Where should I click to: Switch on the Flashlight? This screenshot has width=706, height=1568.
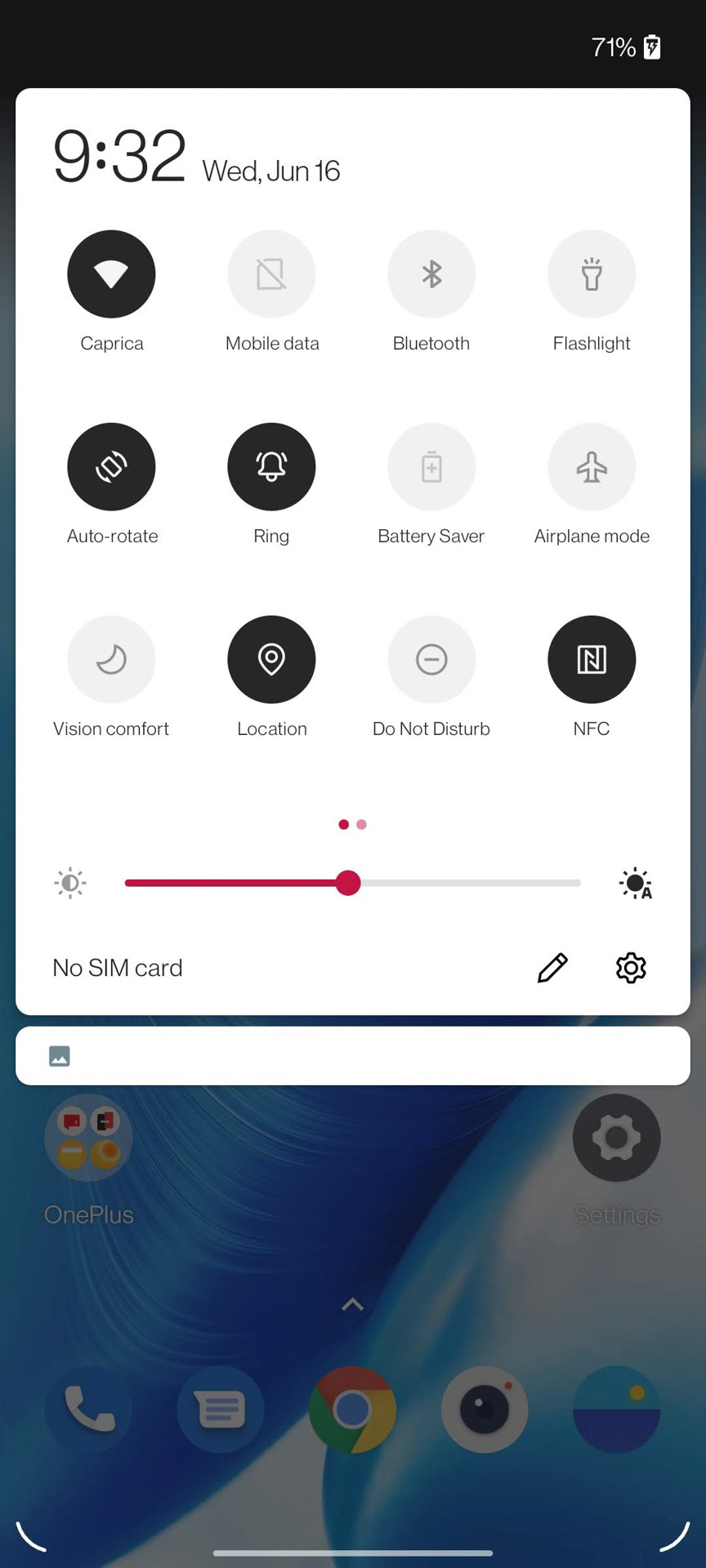[x=592, y=274]
